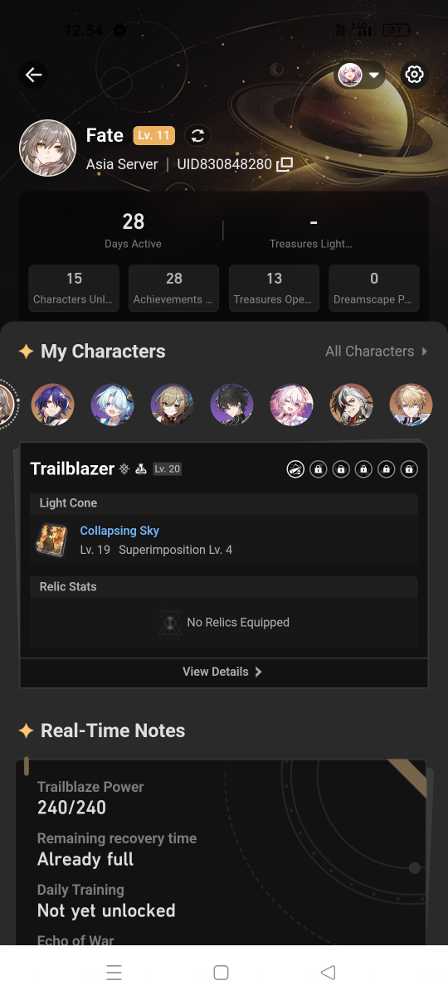Open the Achievements stat tile

coord(174,288)
